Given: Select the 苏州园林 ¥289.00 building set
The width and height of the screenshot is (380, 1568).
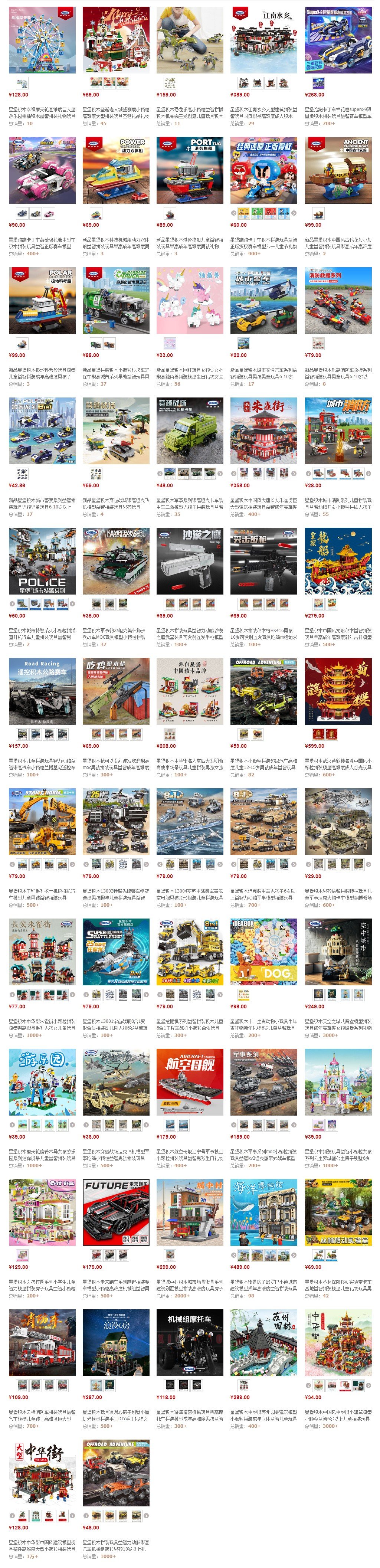Looking at the screenshot, I should coord(264,1343).
